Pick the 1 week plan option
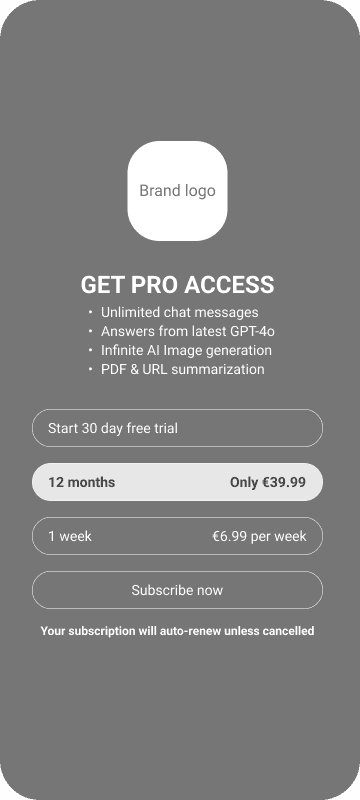The width and height of the screenshot is (360, 800). pyautogui.click(x=177, y=536)
